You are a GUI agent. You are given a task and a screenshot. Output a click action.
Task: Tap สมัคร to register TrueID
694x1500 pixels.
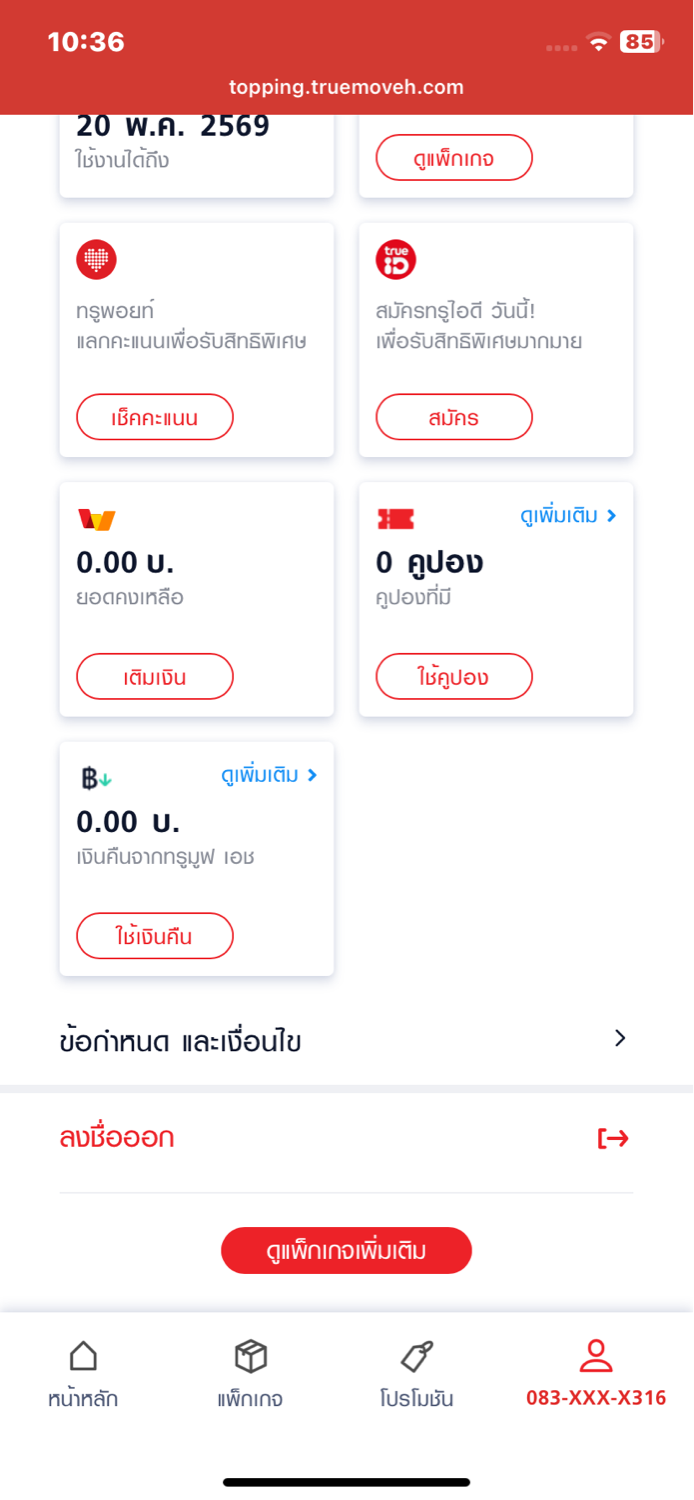tap(454, 417)
